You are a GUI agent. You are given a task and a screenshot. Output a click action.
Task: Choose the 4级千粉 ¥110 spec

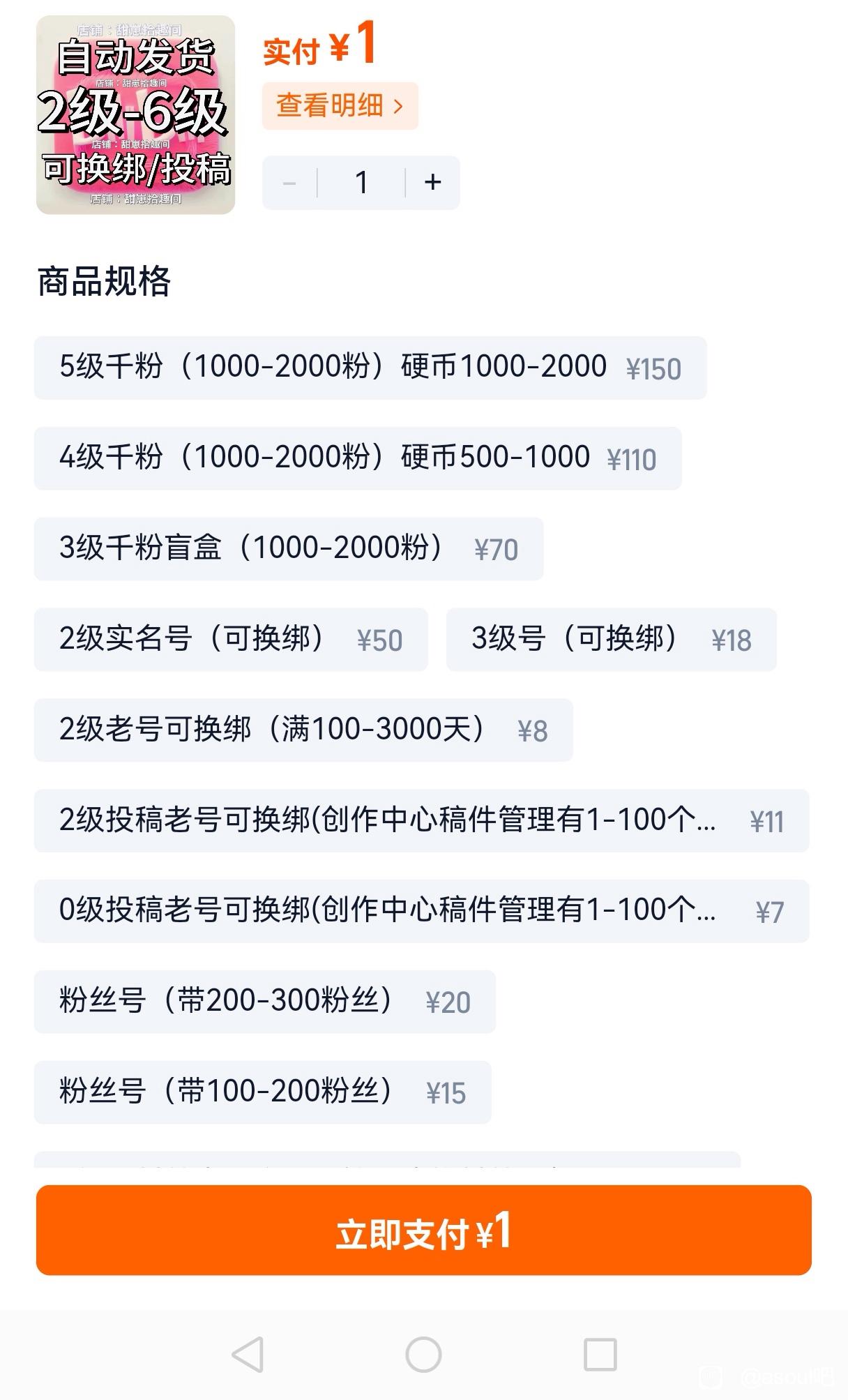click(357, 458)
